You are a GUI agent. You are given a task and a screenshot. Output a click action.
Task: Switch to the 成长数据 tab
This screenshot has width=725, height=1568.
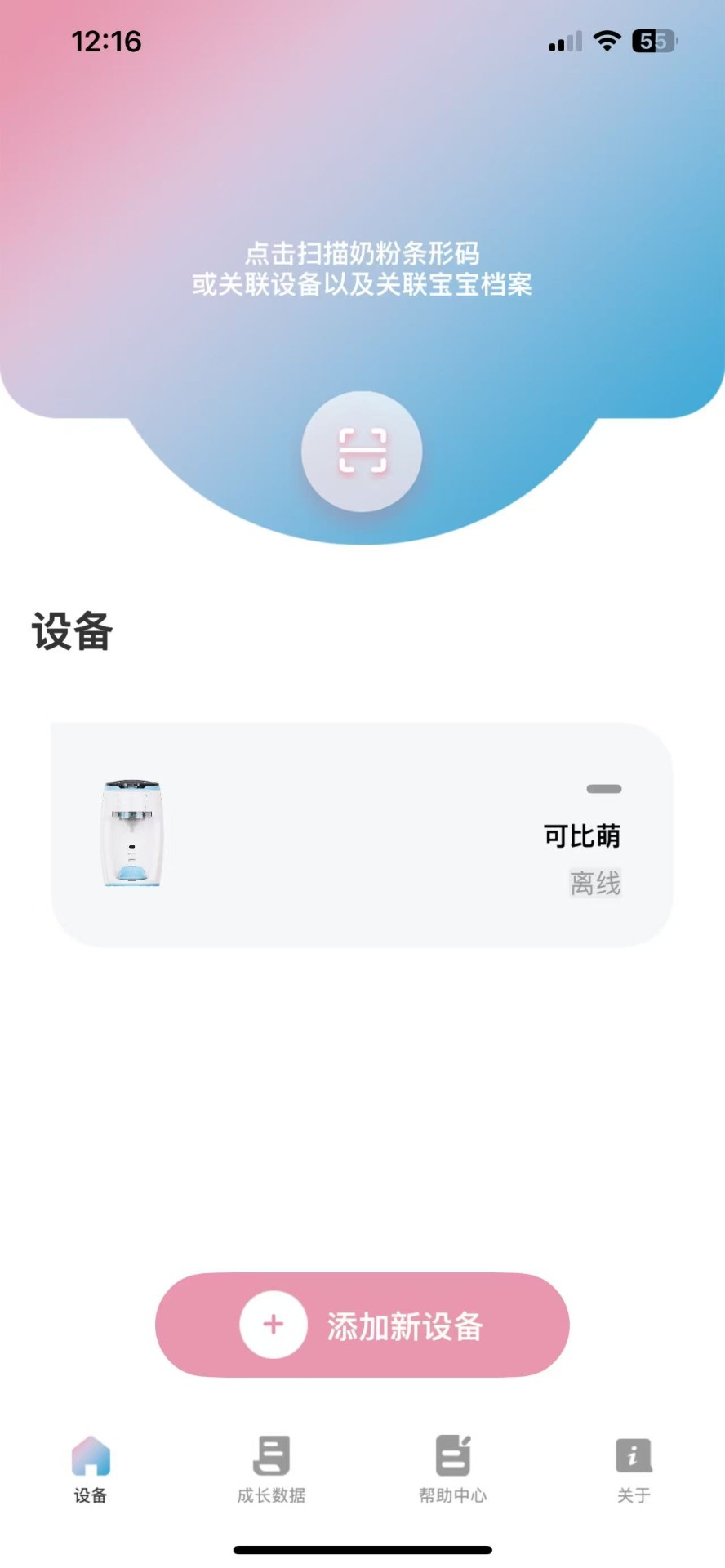pyautogui.click(x=271, y=1474)
